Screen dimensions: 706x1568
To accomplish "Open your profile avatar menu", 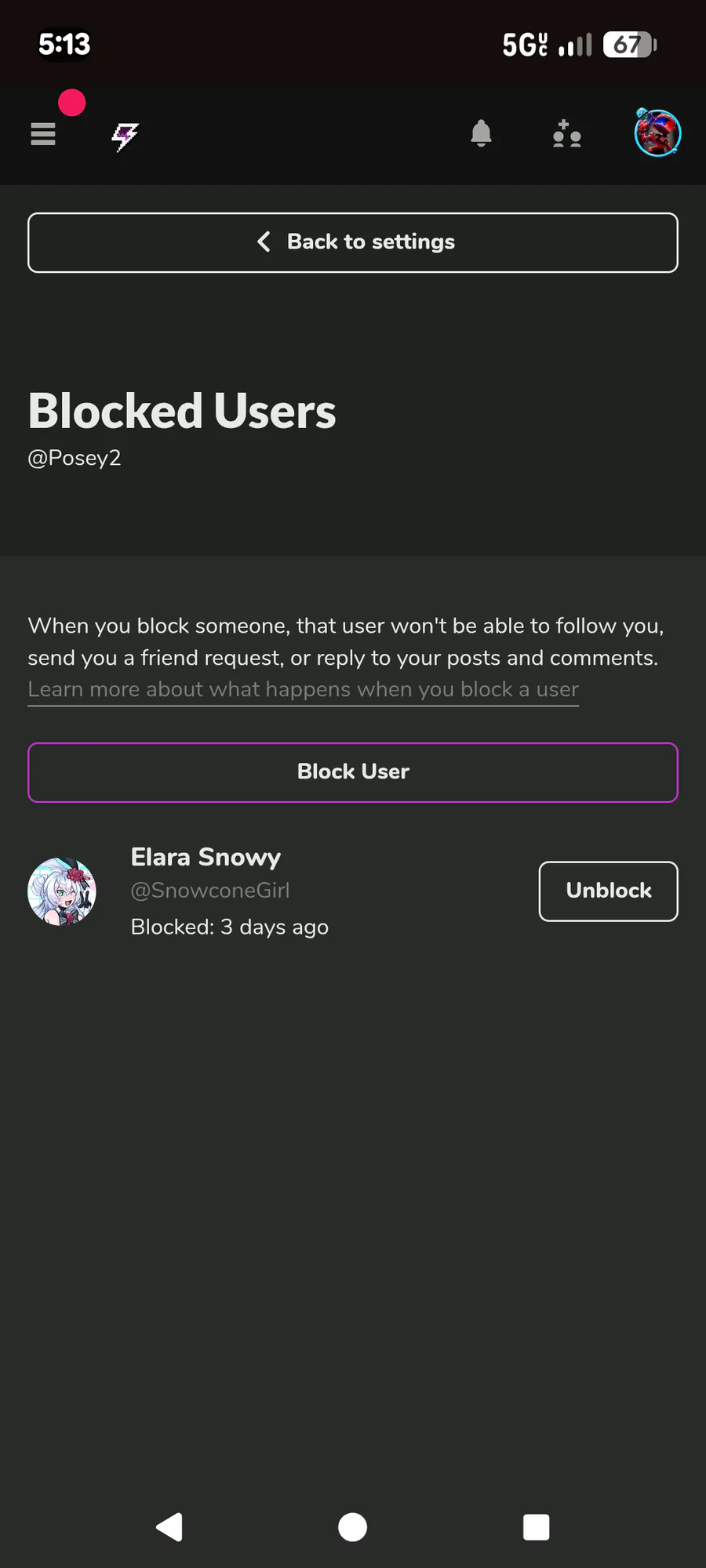I will click(657, 133).
